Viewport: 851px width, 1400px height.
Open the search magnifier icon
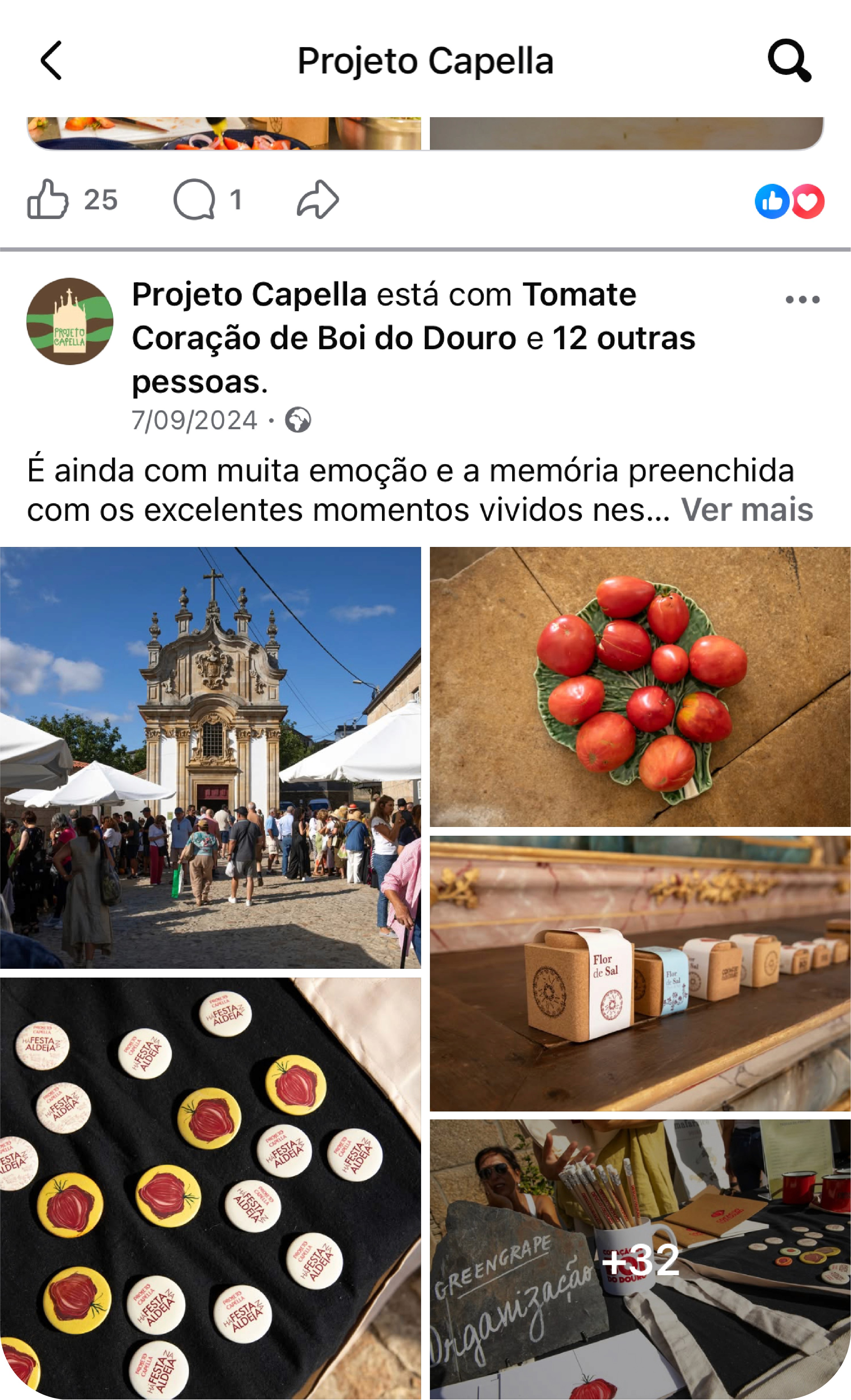tap(789, 60)
